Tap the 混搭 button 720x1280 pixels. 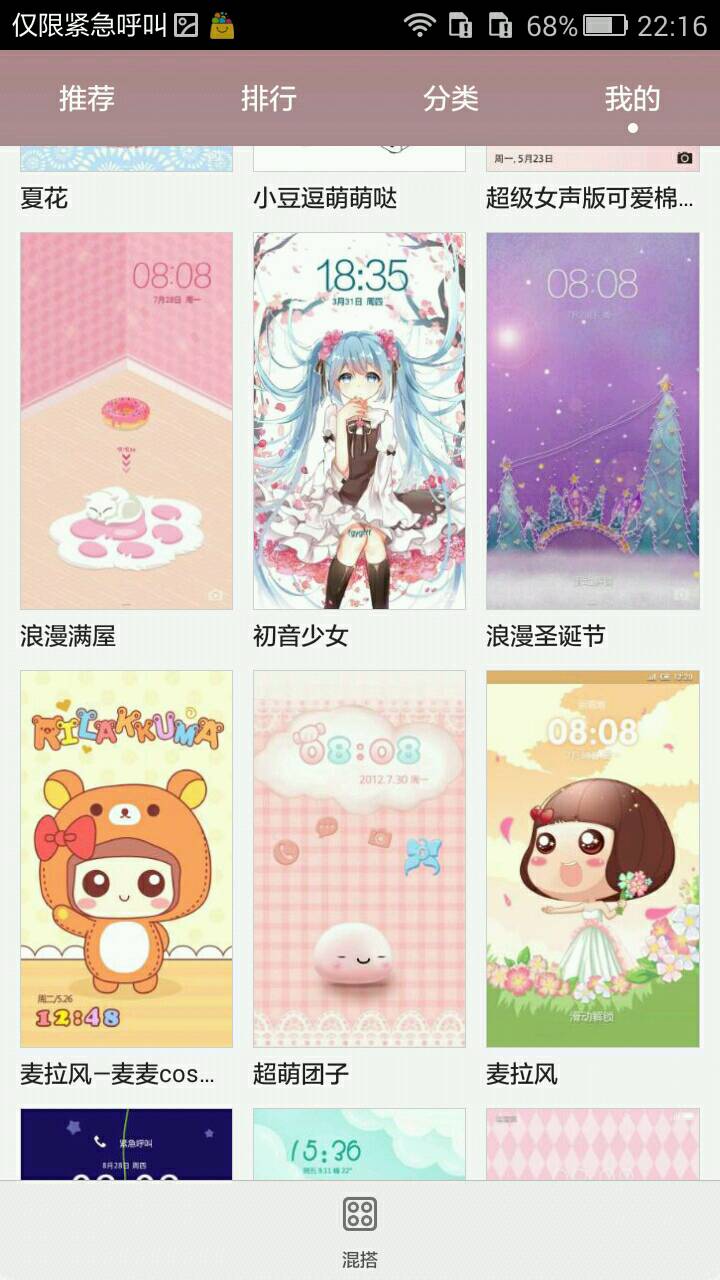point(360,1230)
